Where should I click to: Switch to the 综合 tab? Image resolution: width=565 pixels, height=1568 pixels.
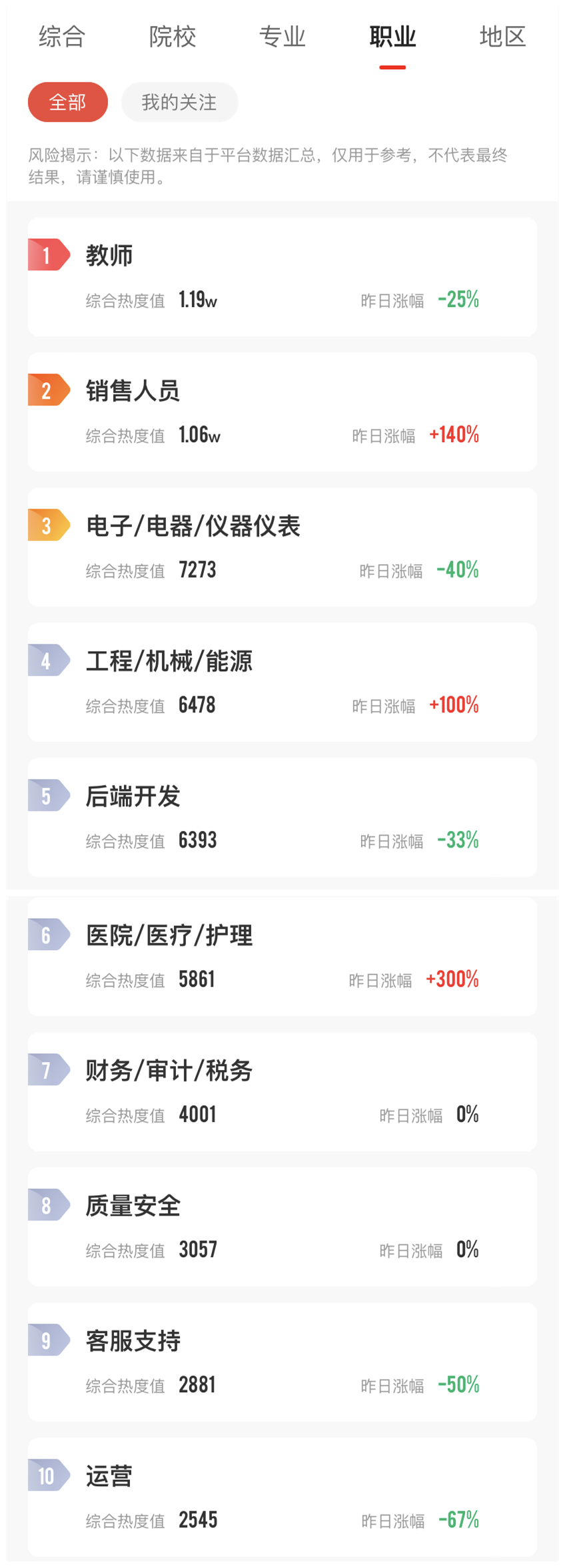coord(62,37)
